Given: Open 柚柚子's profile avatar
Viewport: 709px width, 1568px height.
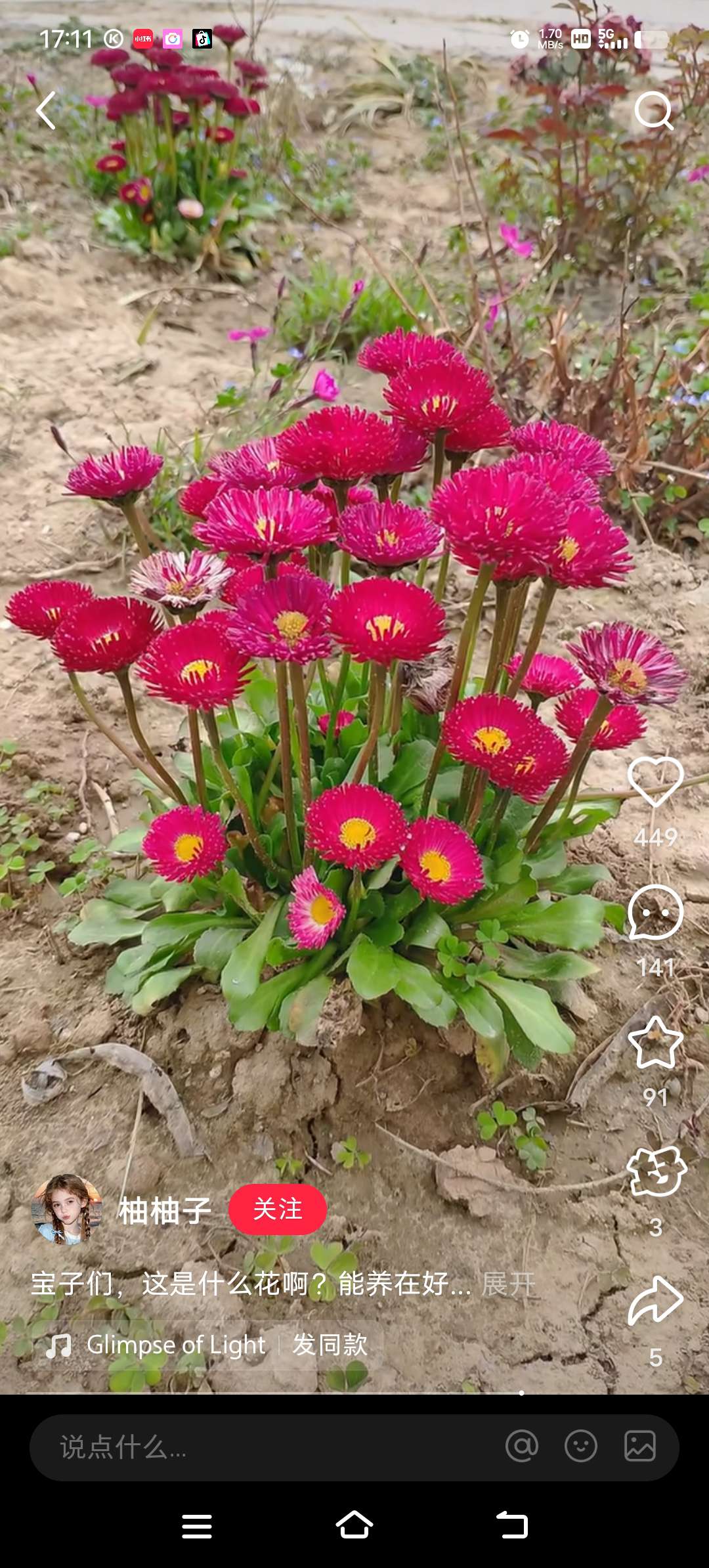Looking at the screenshot, I should [67, 1209].
